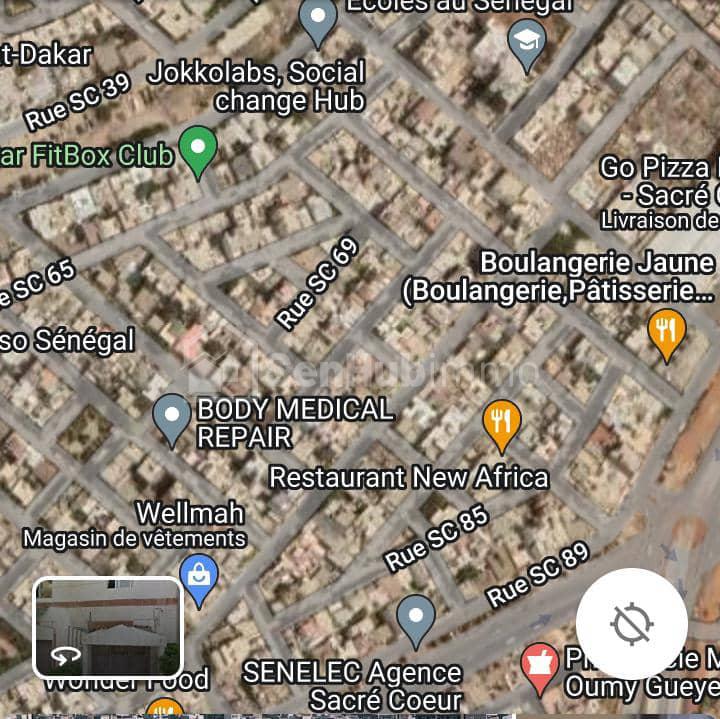720x719 pixels.
Task: Select the Wellmah clothing store pin
Action: coord(199,577)
